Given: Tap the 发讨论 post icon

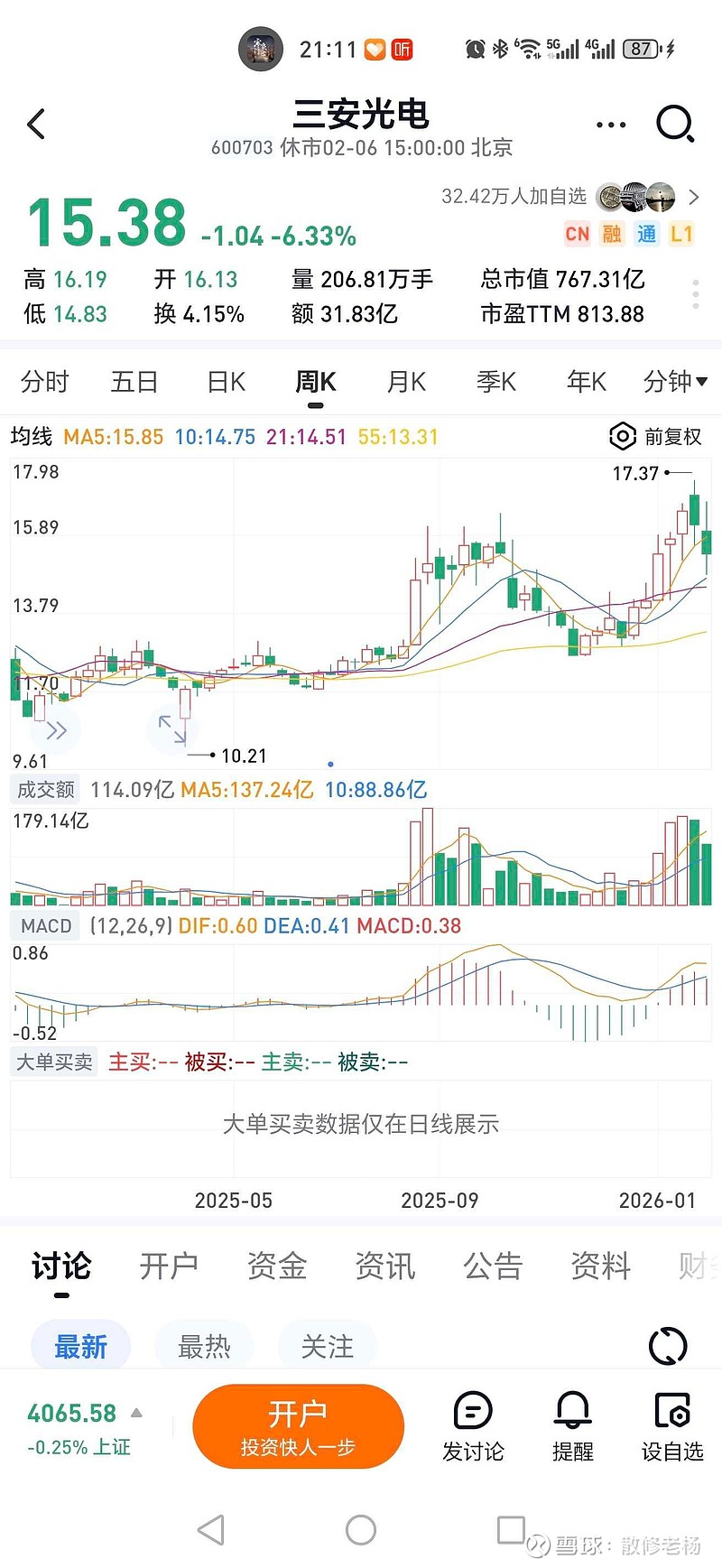Looking at the screenshot, I should [x=474, y=1426].
